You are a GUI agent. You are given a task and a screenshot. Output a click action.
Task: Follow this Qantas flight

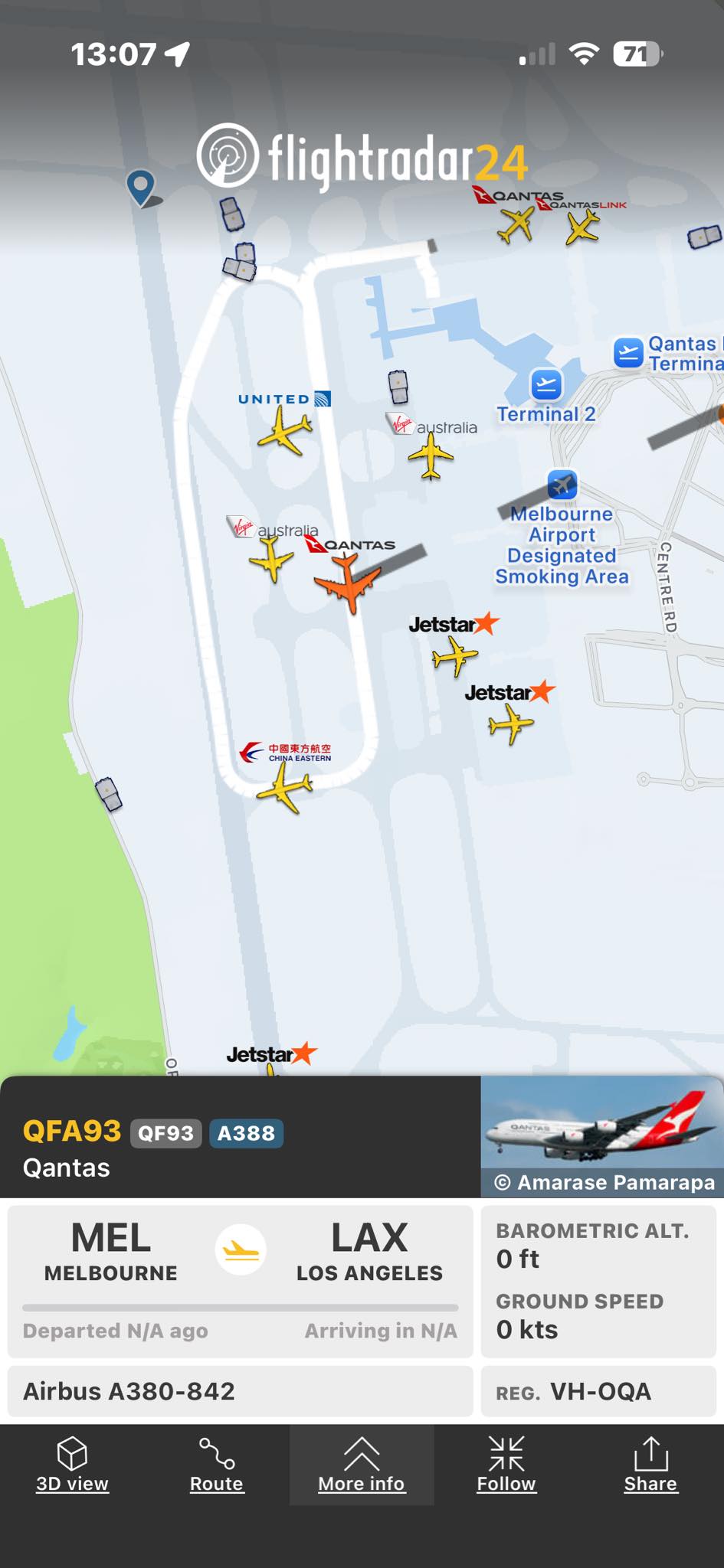click(x=506, y=1464)
